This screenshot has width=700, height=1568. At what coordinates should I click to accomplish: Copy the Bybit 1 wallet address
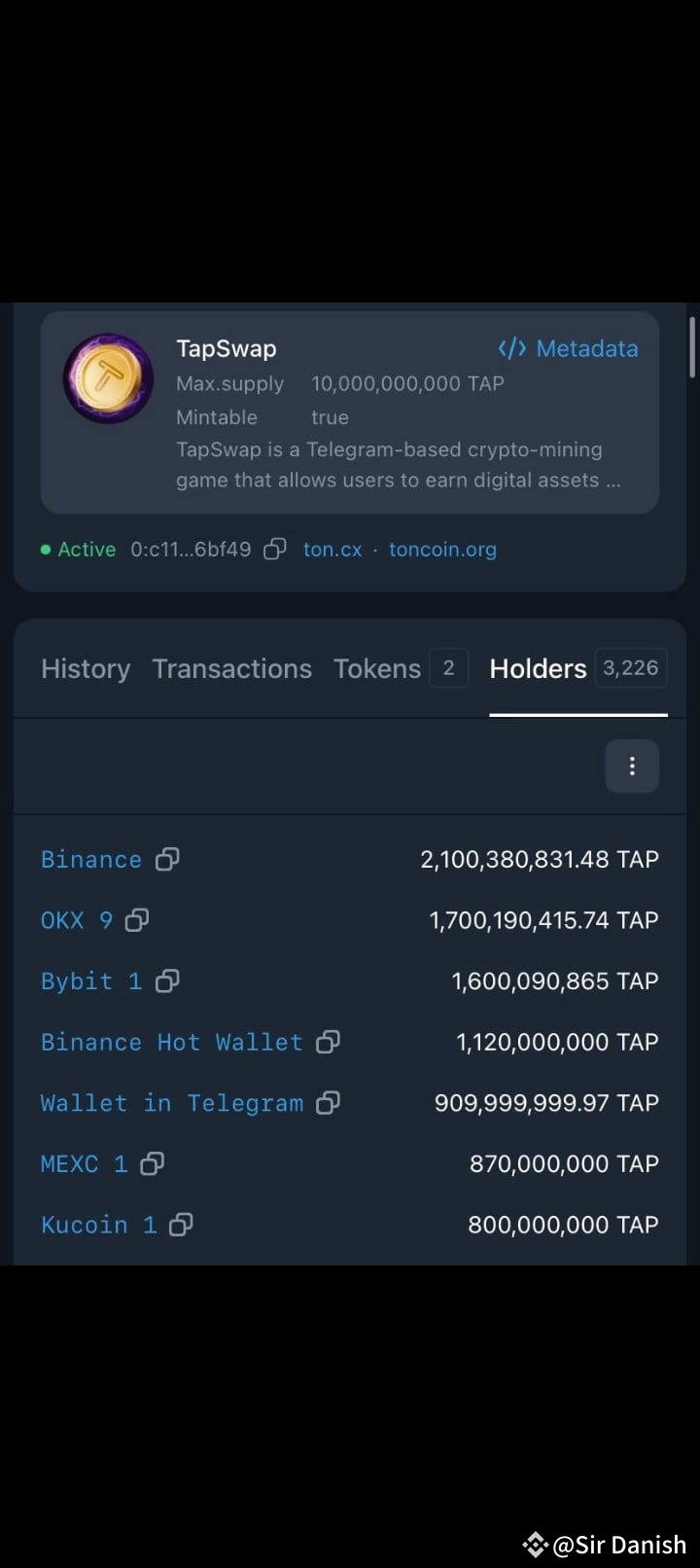pyautogui.click(x=167, y=981)
